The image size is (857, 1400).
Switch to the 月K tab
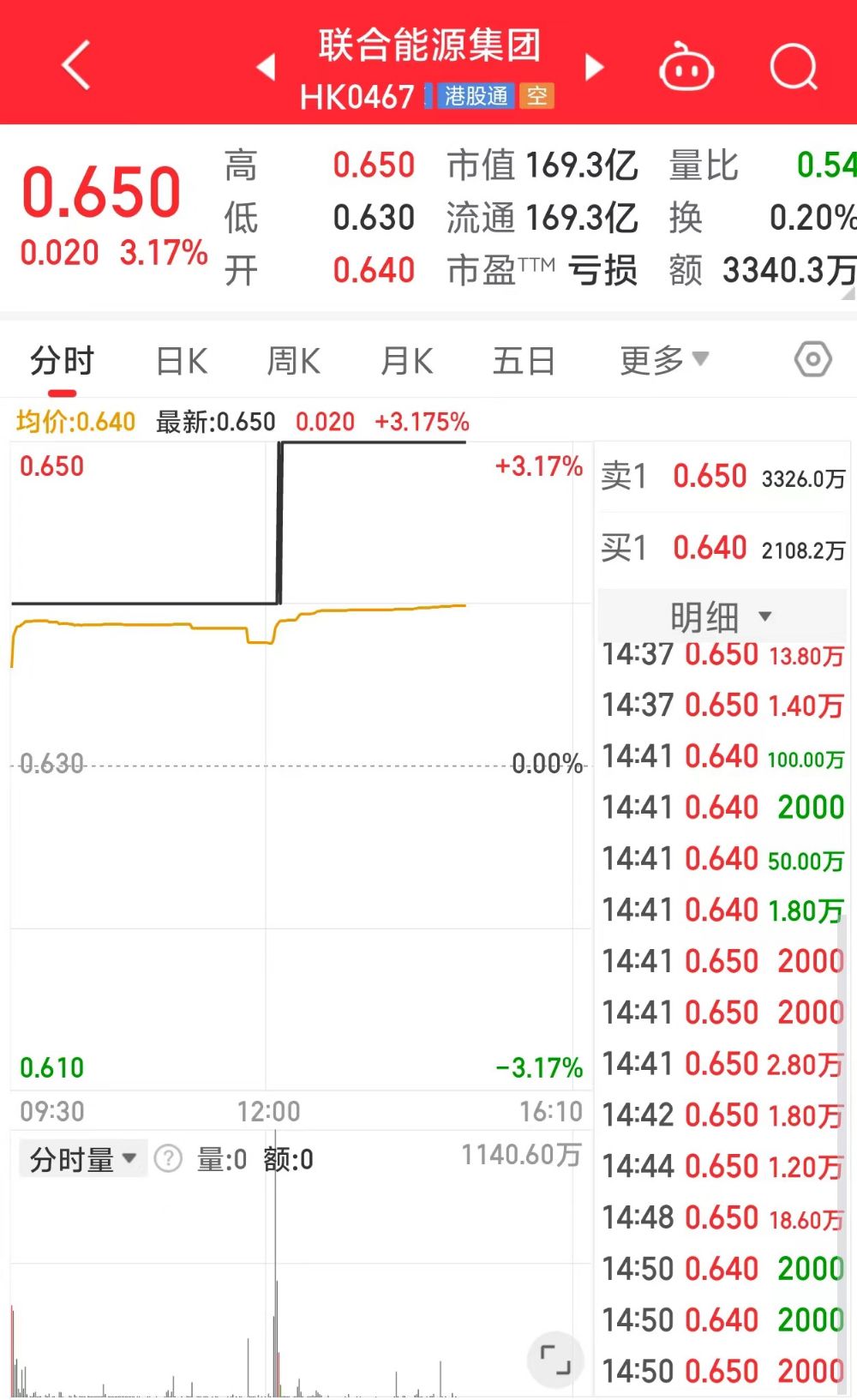coord(407,361)
